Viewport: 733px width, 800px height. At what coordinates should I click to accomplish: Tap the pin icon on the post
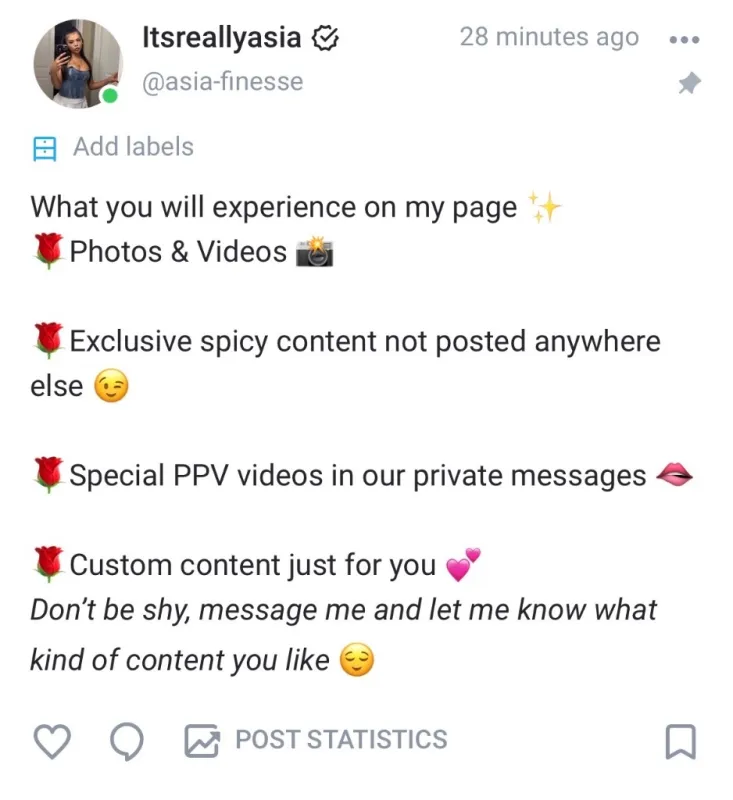[690, 83]
